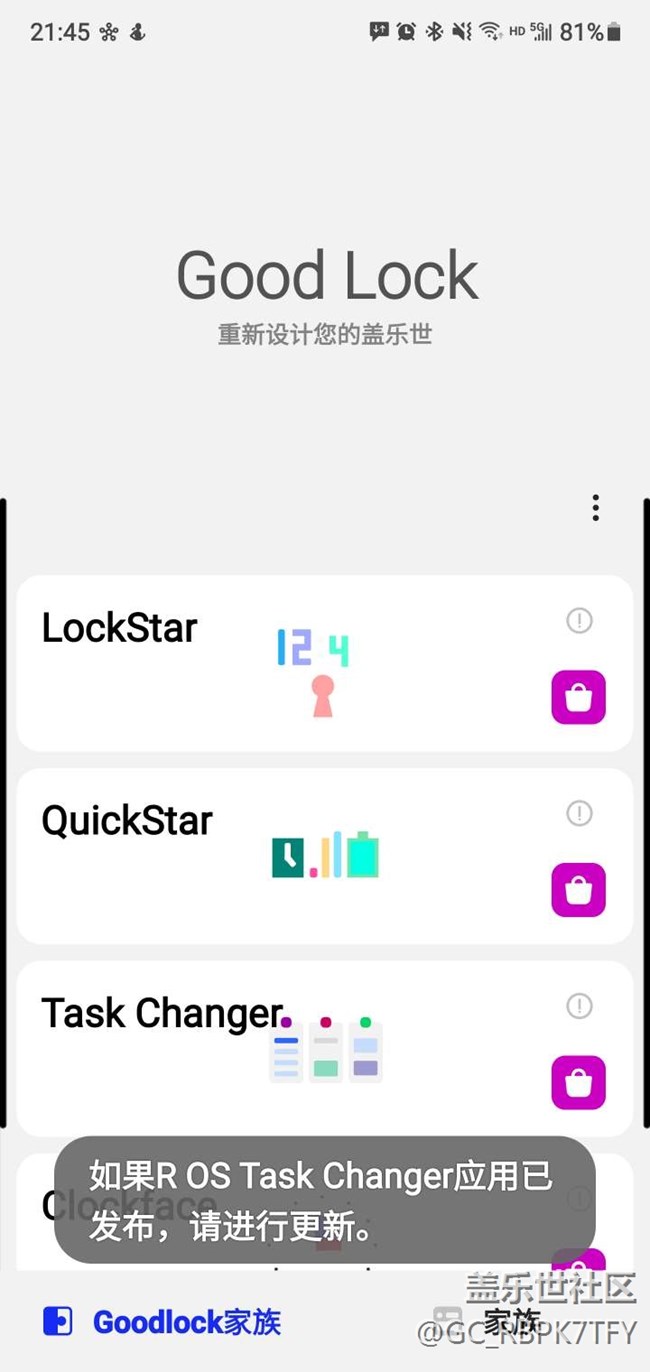Image resolution: width=650 pixels, height=1372 pixels.
Task: Download Task Changer via store button
Action: click(x=579, y=1082)
